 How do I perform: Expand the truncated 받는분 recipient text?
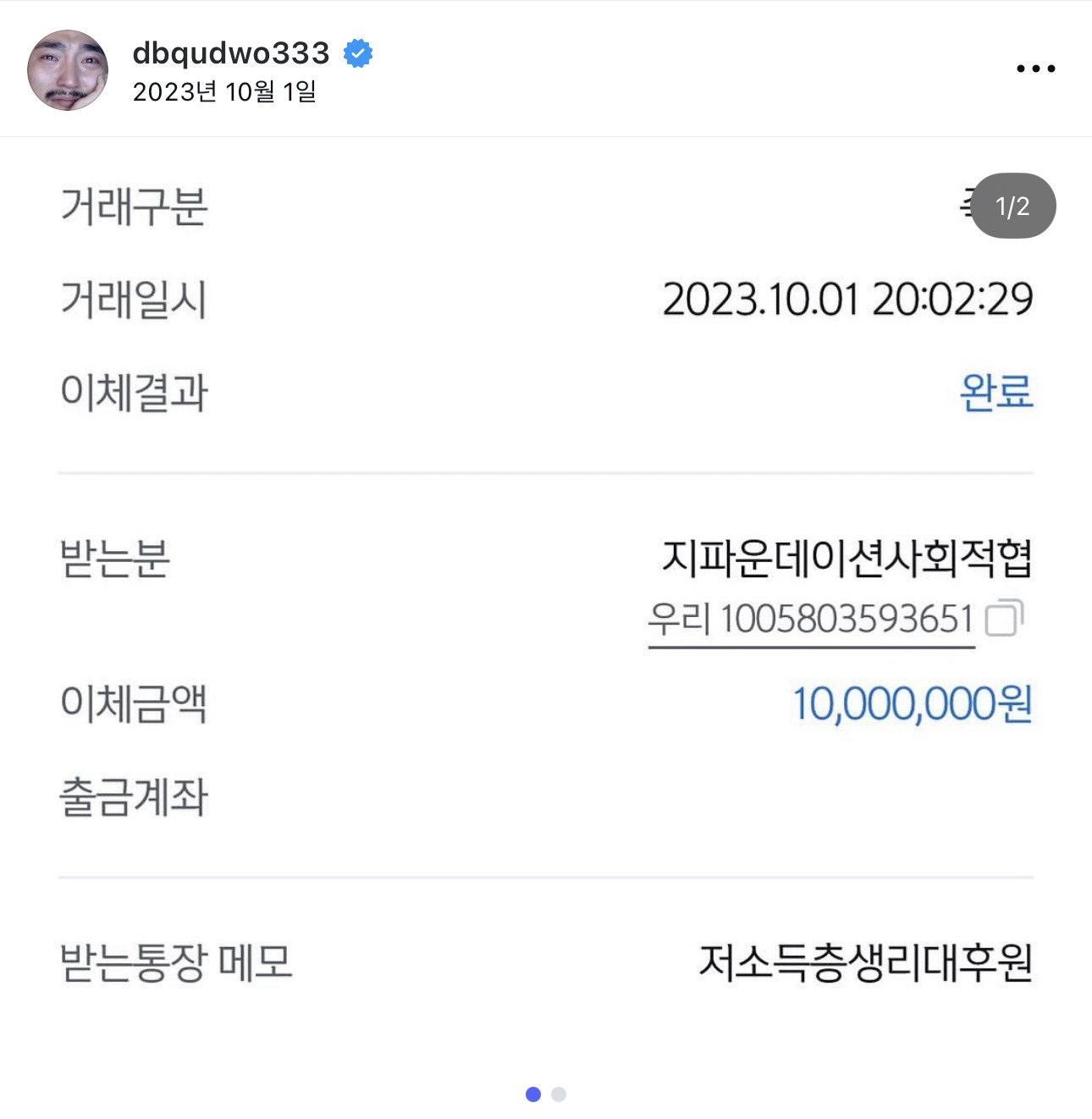tap(847, 559)
